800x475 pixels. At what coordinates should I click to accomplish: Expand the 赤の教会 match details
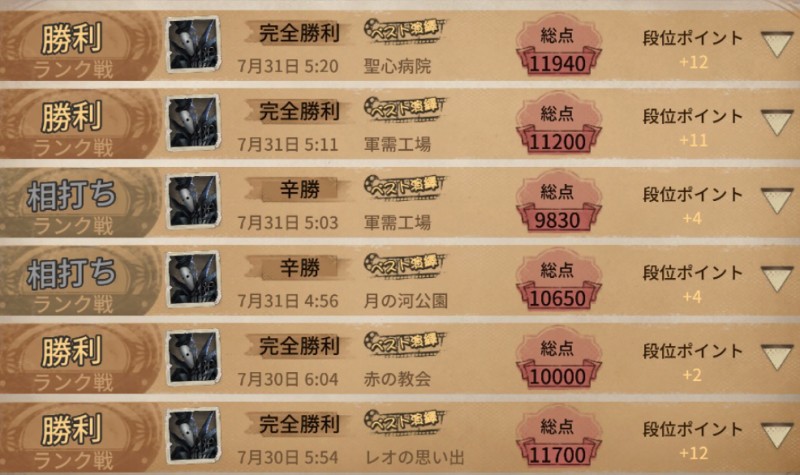click(x=774, y=355)
